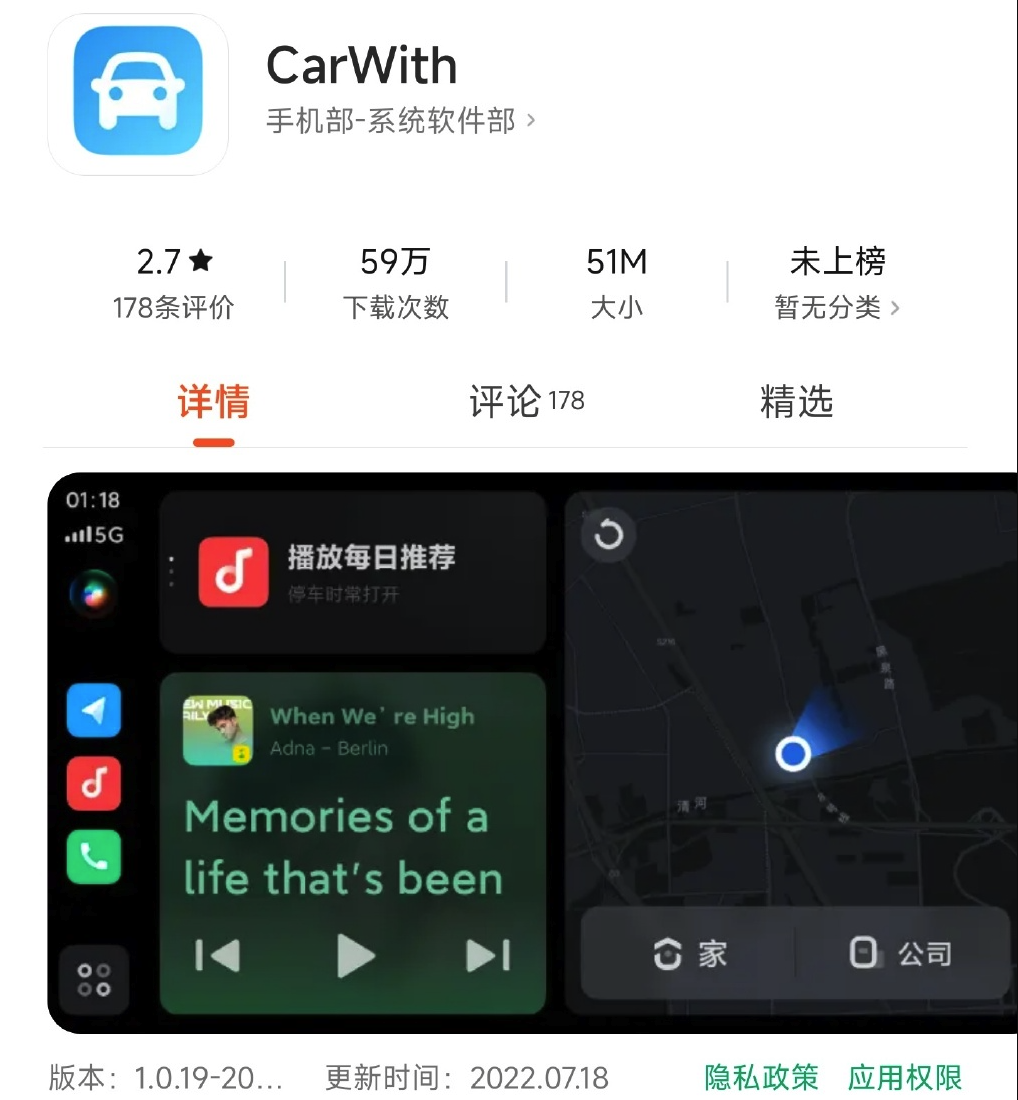Screen dimensions: 1018x1100
Task: Open the 隐私政策 link
Action: pos(761,1077)
